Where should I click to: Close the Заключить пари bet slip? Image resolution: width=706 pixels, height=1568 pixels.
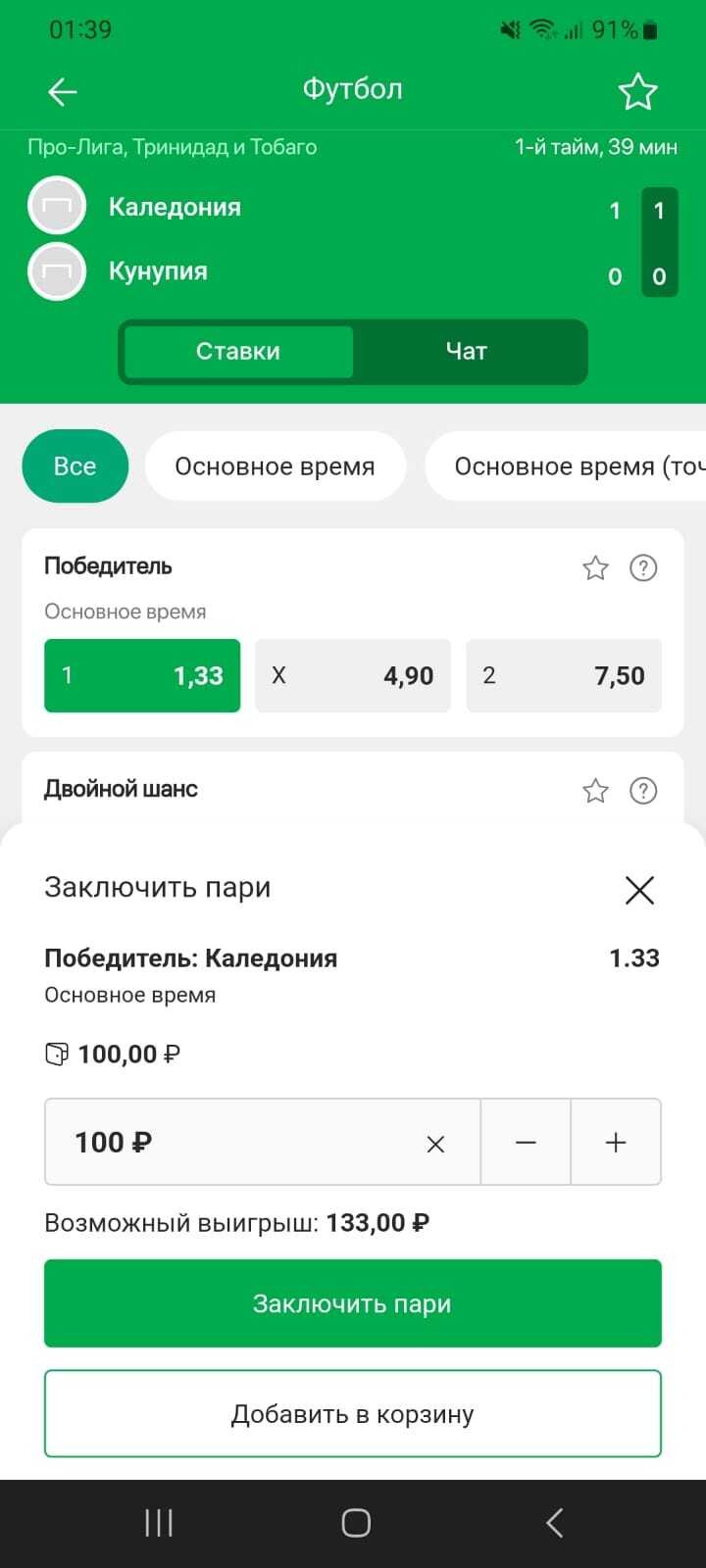pos(639,890)
